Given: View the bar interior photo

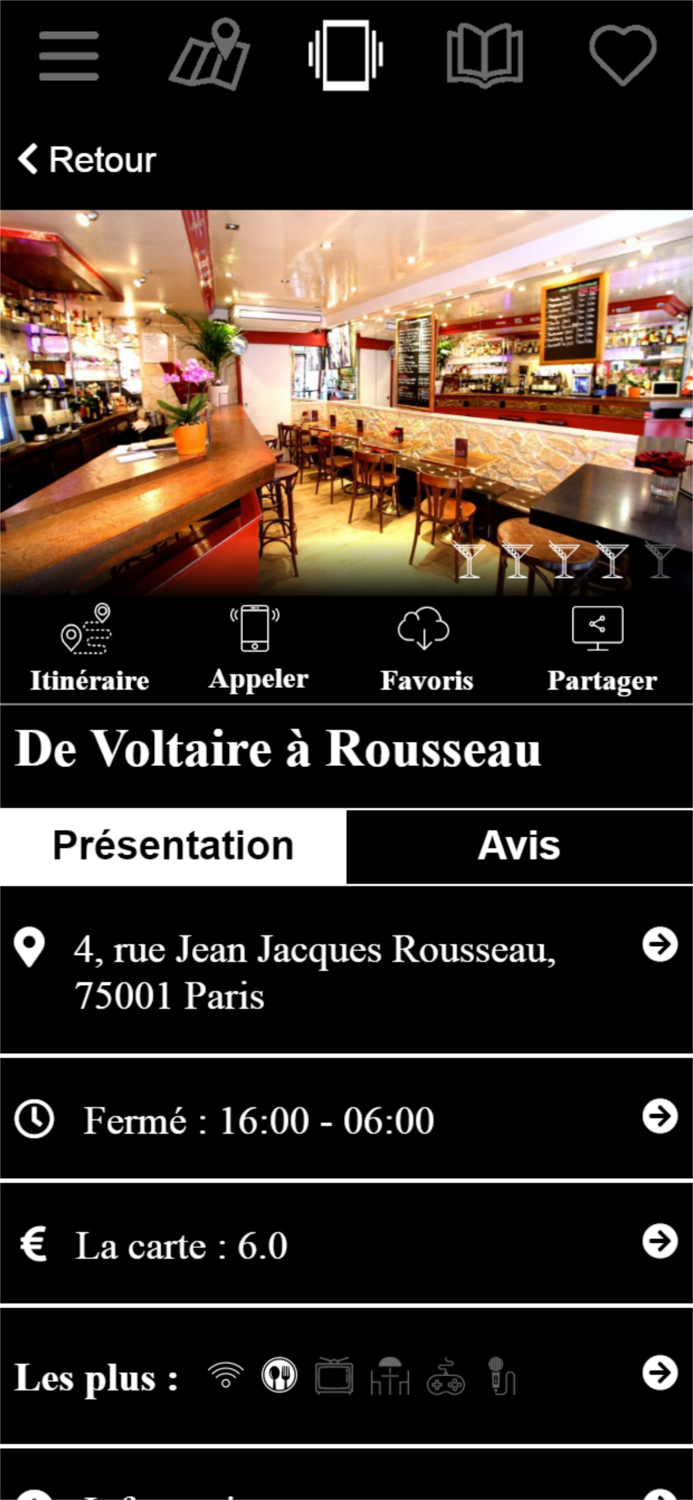Looking at the screenshot, I should click(346, 400).
